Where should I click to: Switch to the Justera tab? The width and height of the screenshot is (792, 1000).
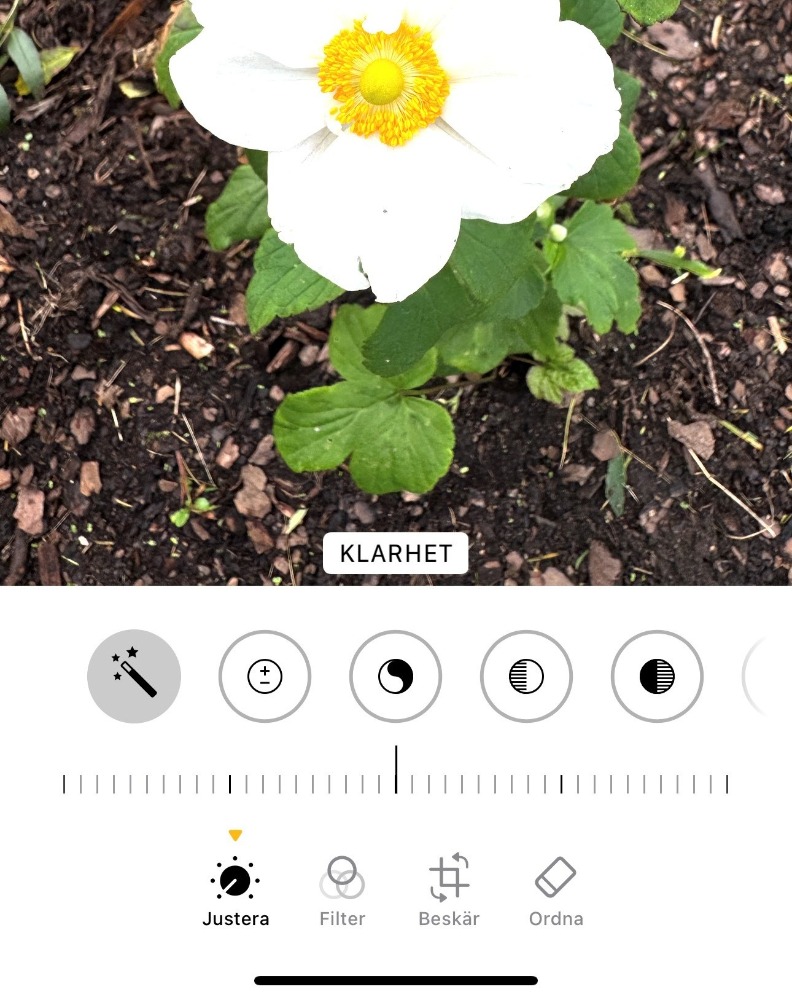coord(235,892)
